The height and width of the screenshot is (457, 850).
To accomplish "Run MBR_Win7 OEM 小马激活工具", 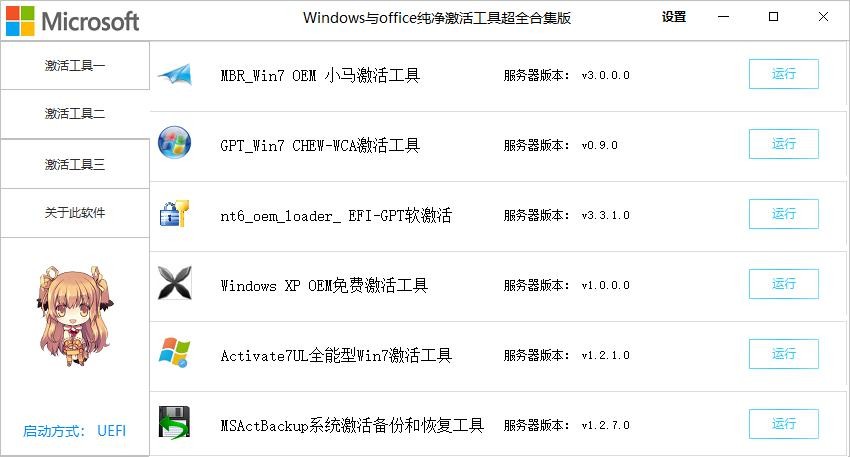I will (783, 74).
